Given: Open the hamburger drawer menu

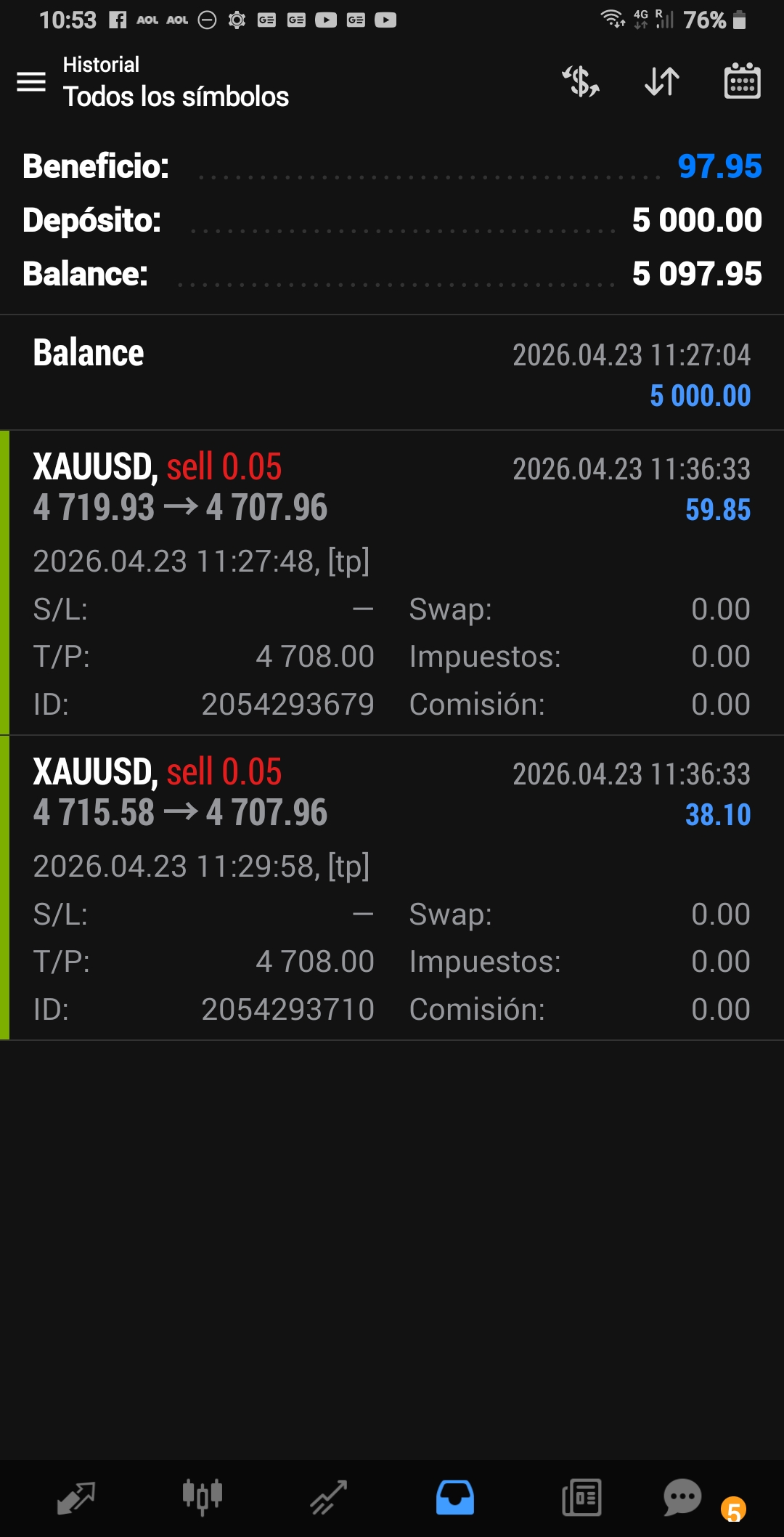Looking at the screenshot, I should coord(31,81).
